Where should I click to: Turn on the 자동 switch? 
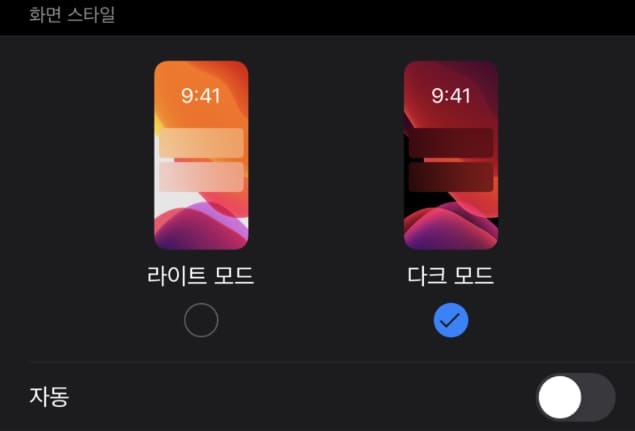[x=575, y=398]
